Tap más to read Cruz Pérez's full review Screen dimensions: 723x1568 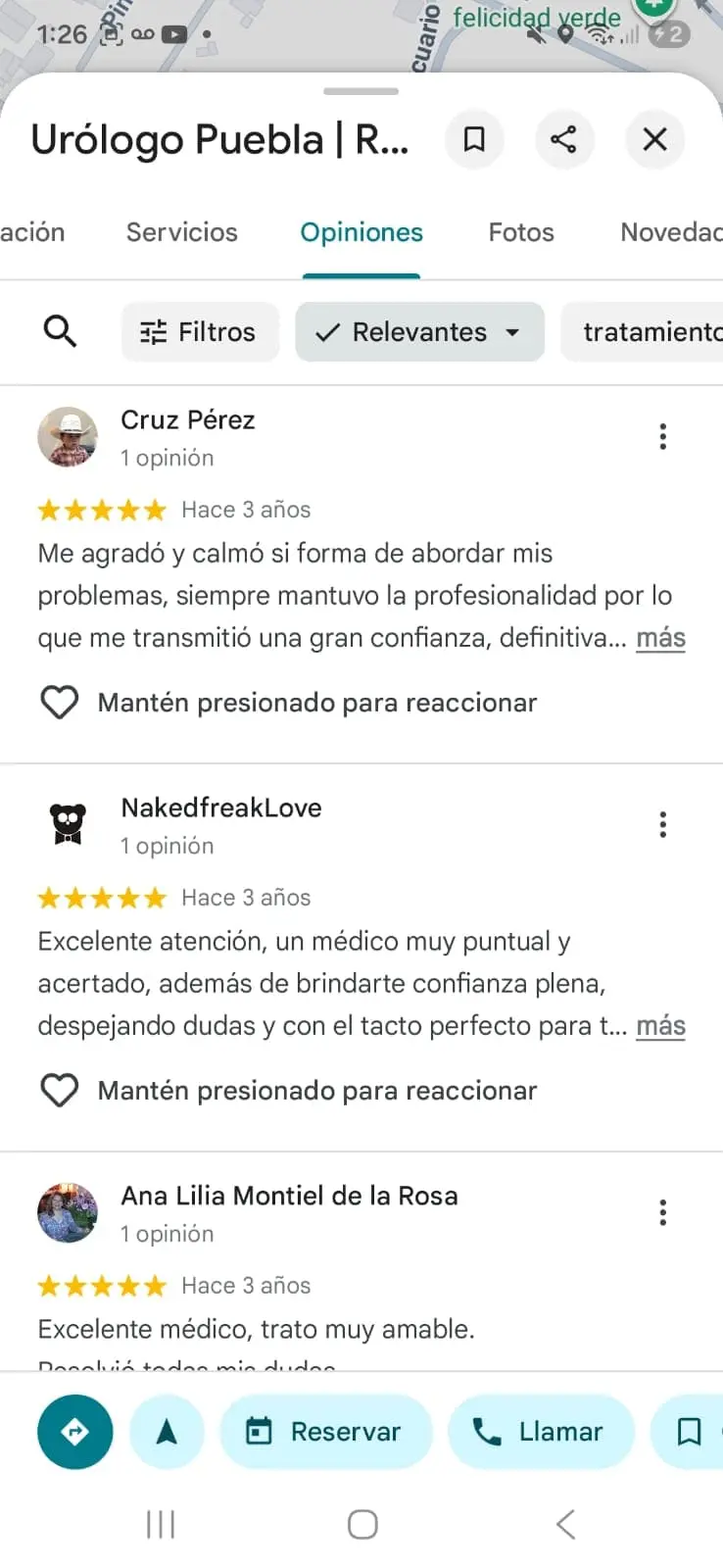pos(659,638)
